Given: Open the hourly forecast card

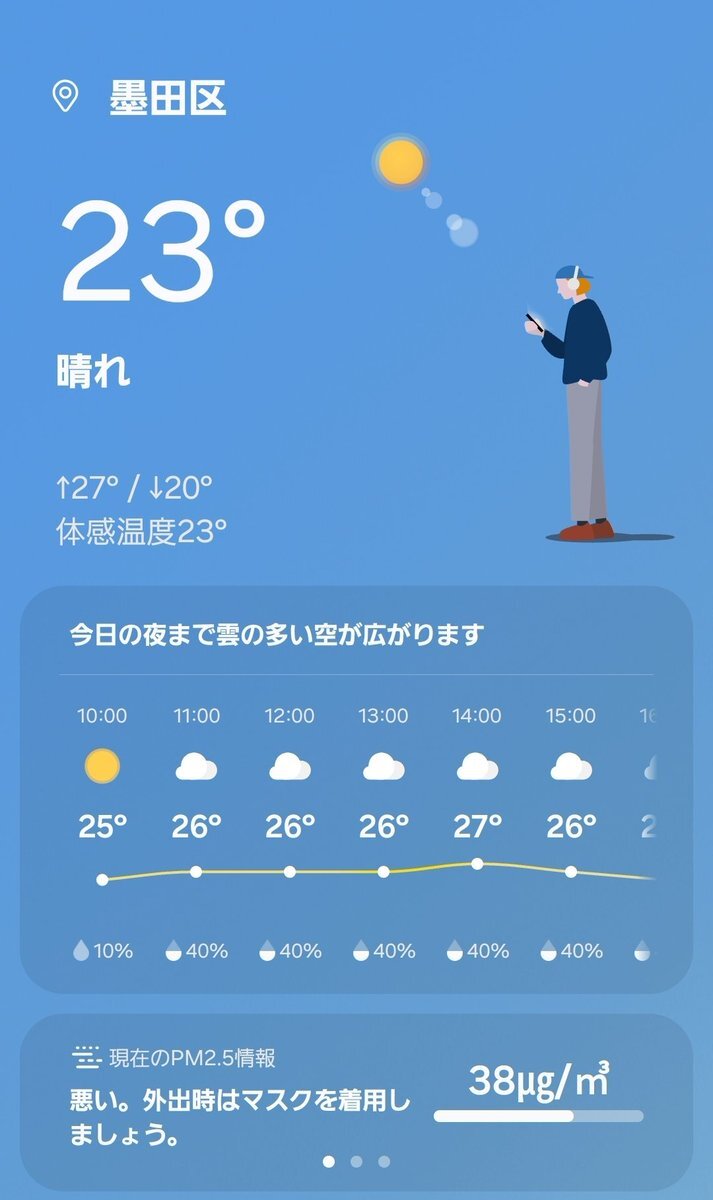Looking at the screenshot, I should point(356,788).
